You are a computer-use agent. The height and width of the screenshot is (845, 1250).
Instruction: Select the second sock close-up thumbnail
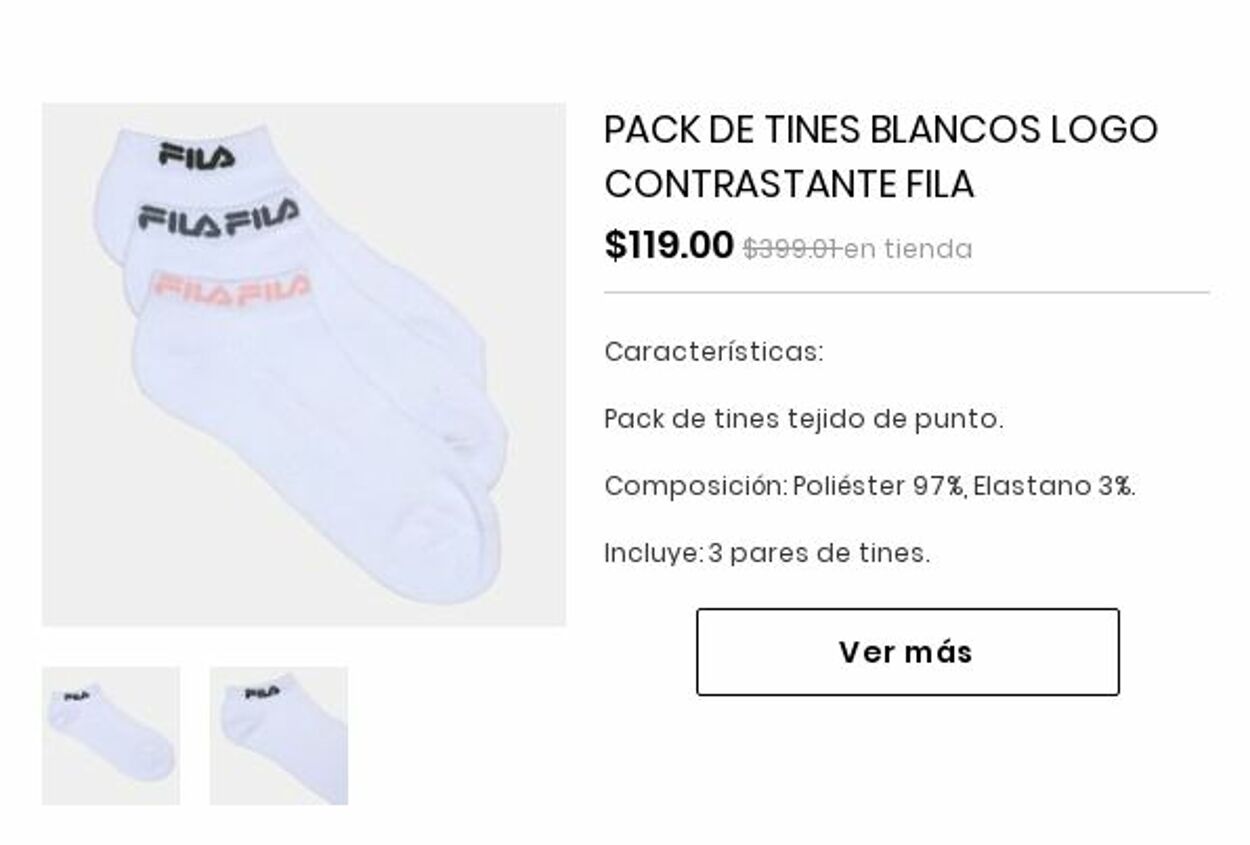pos(278,735)
